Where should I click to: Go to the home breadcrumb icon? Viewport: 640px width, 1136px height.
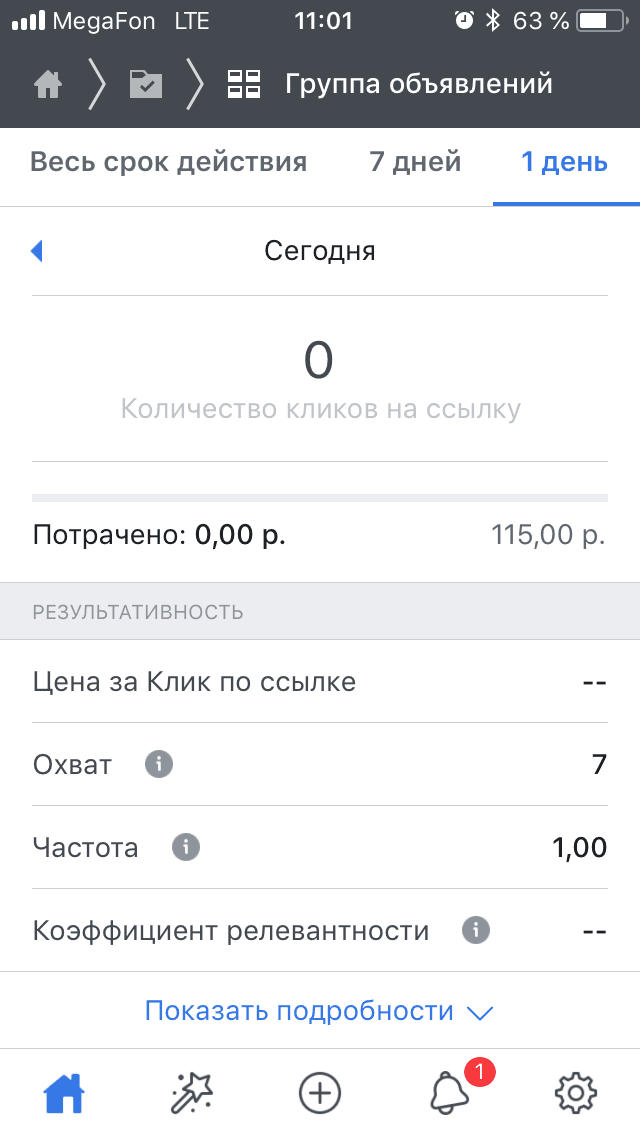click(x=48, y=84)
